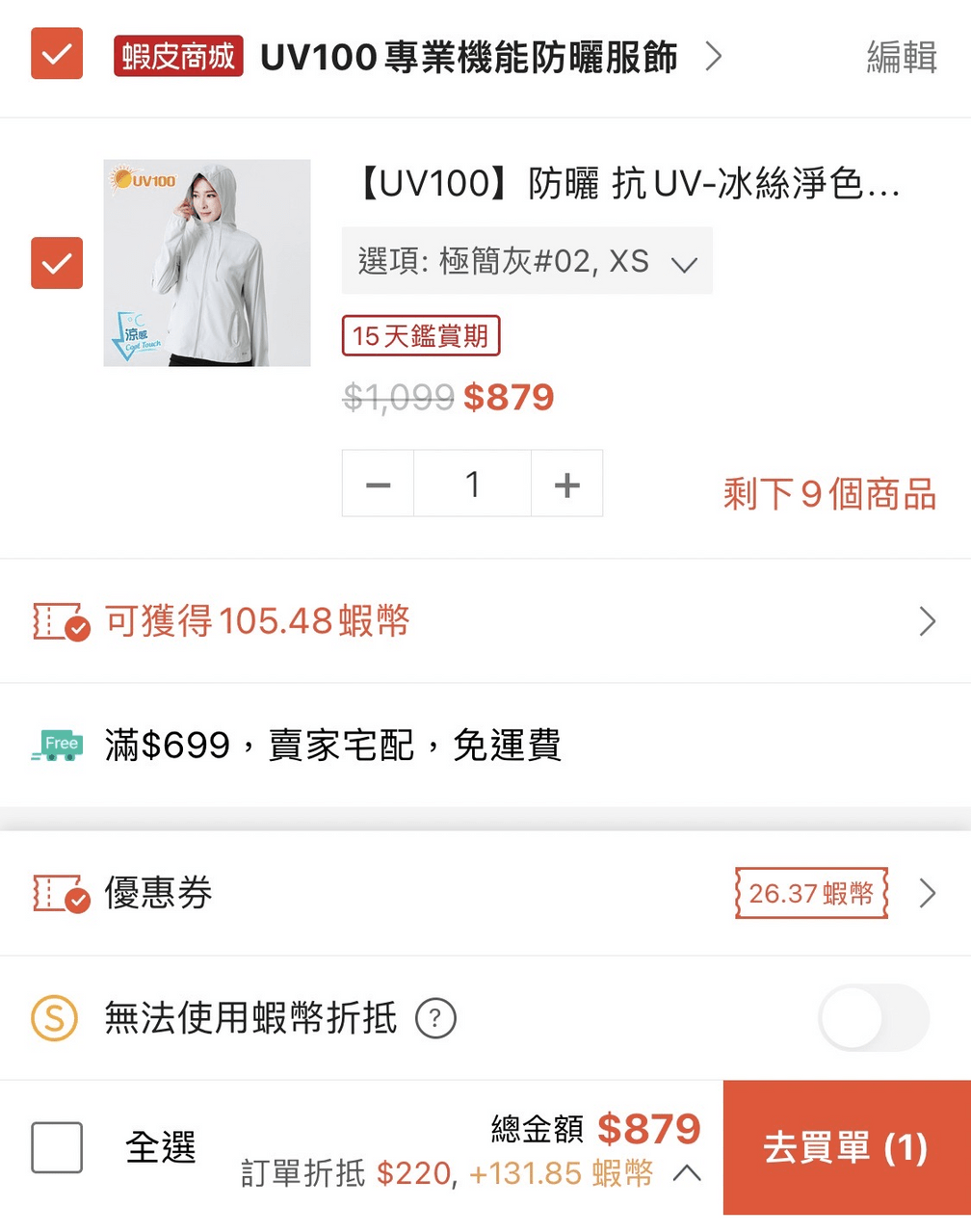
Task: Open the 極簡灰#02, XS variant dropdown
Action: tap(526, 261)
